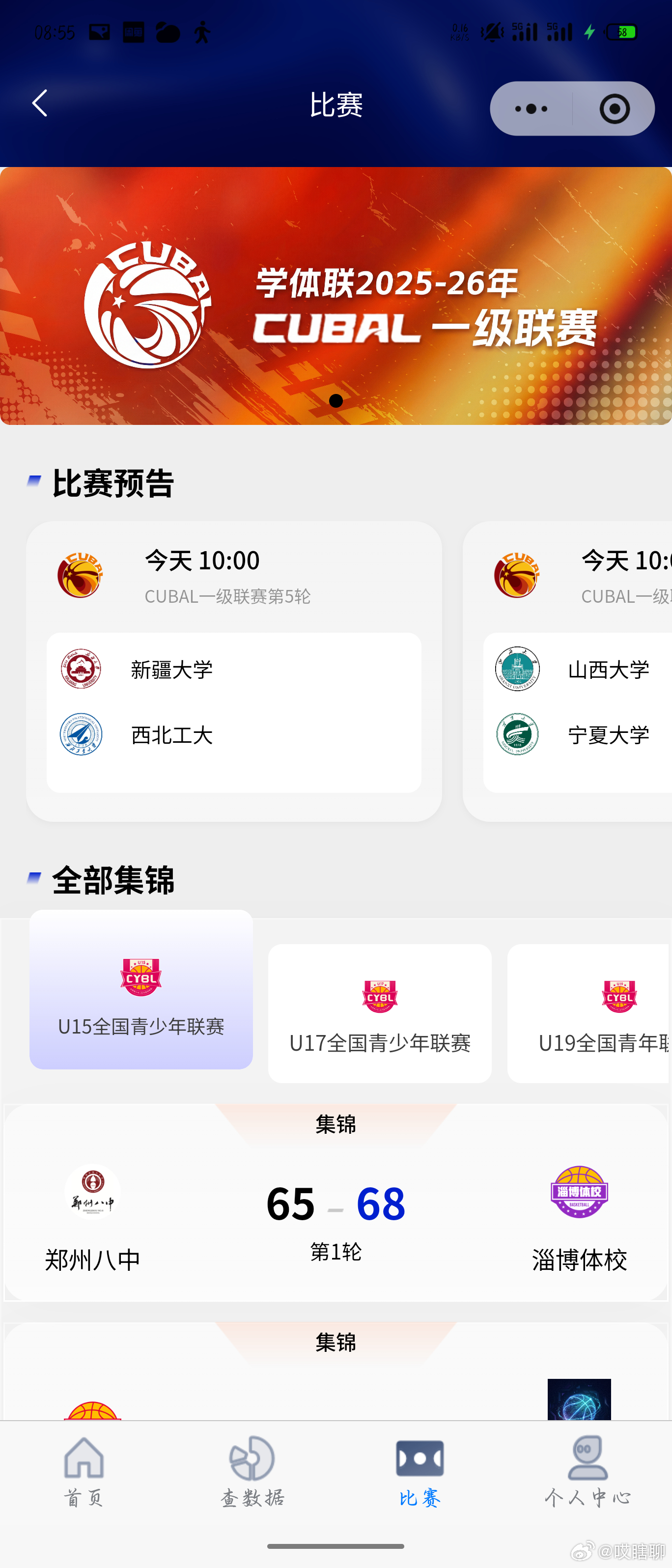Image resolution: width=672 pixels, height=1568 pixels.
Task: Tap the back arrow icon
Action: [x=40, y=103]
